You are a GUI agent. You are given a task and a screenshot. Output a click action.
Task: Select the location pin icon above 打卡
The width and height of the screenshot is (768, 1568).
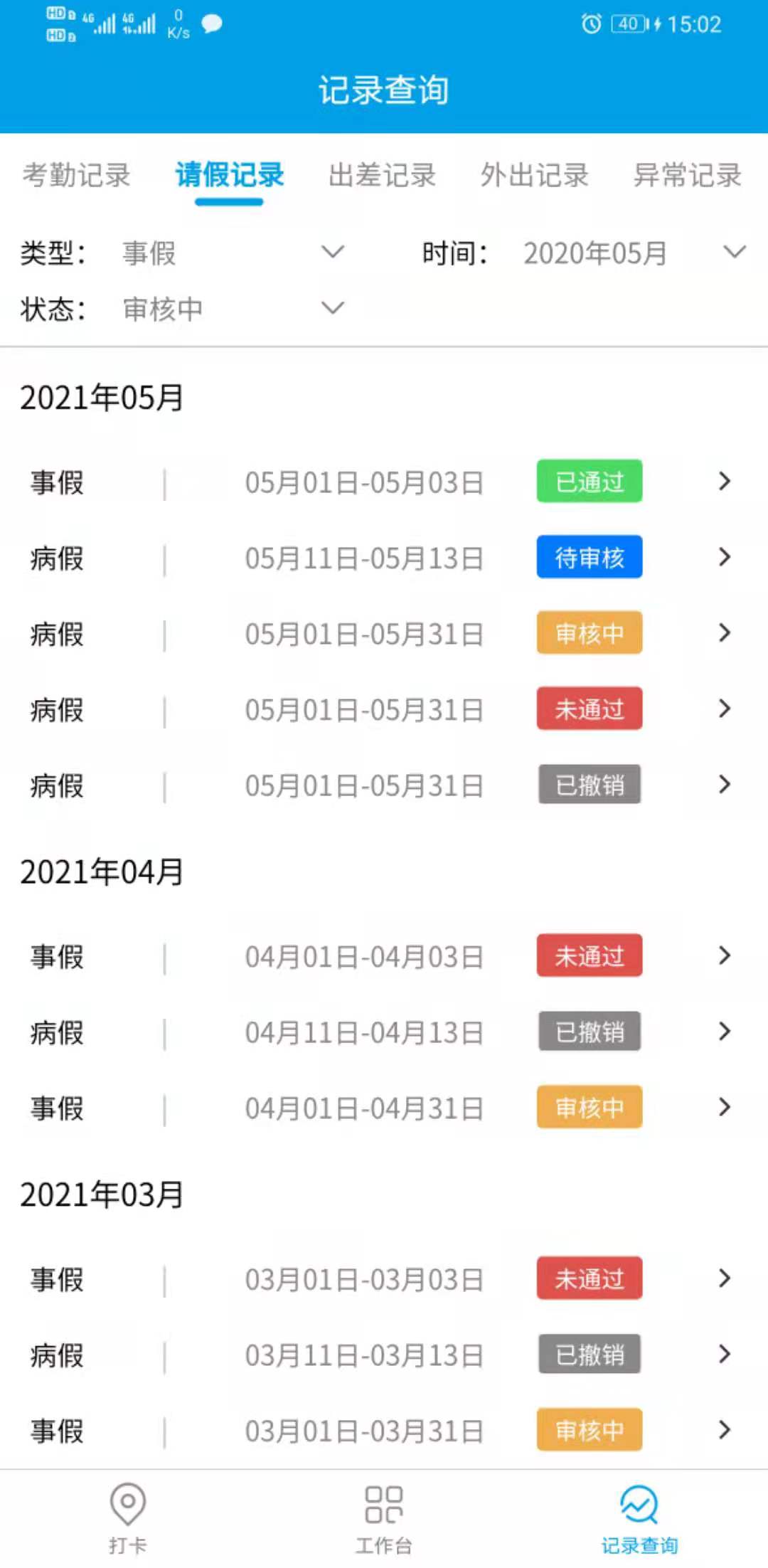coord(127,1505)
